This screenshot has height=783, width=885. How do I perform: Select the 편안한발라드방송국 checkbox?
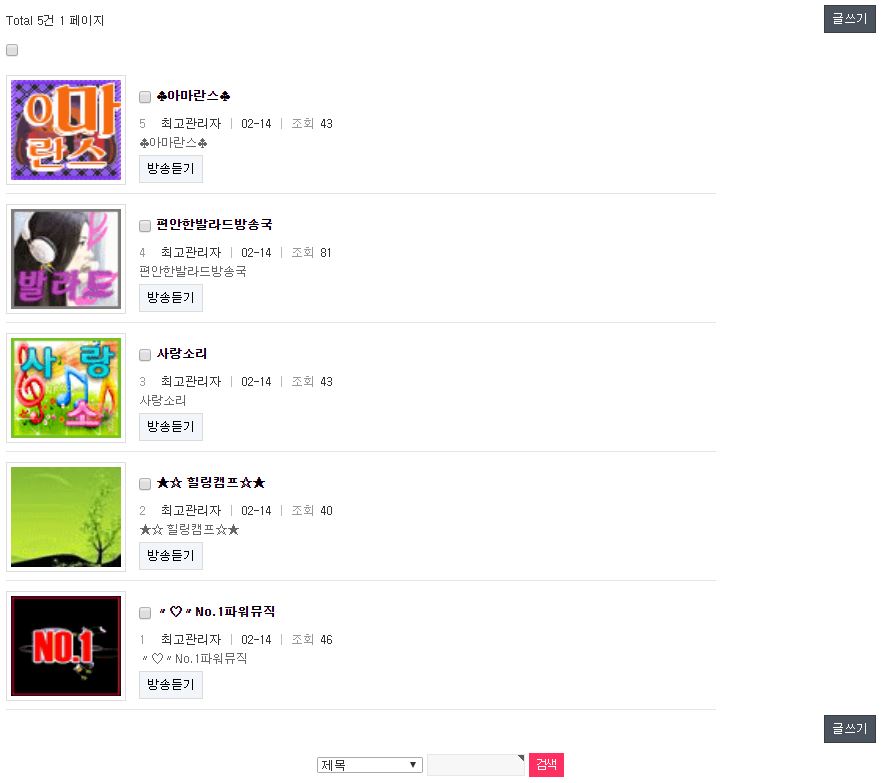(145, 226)
